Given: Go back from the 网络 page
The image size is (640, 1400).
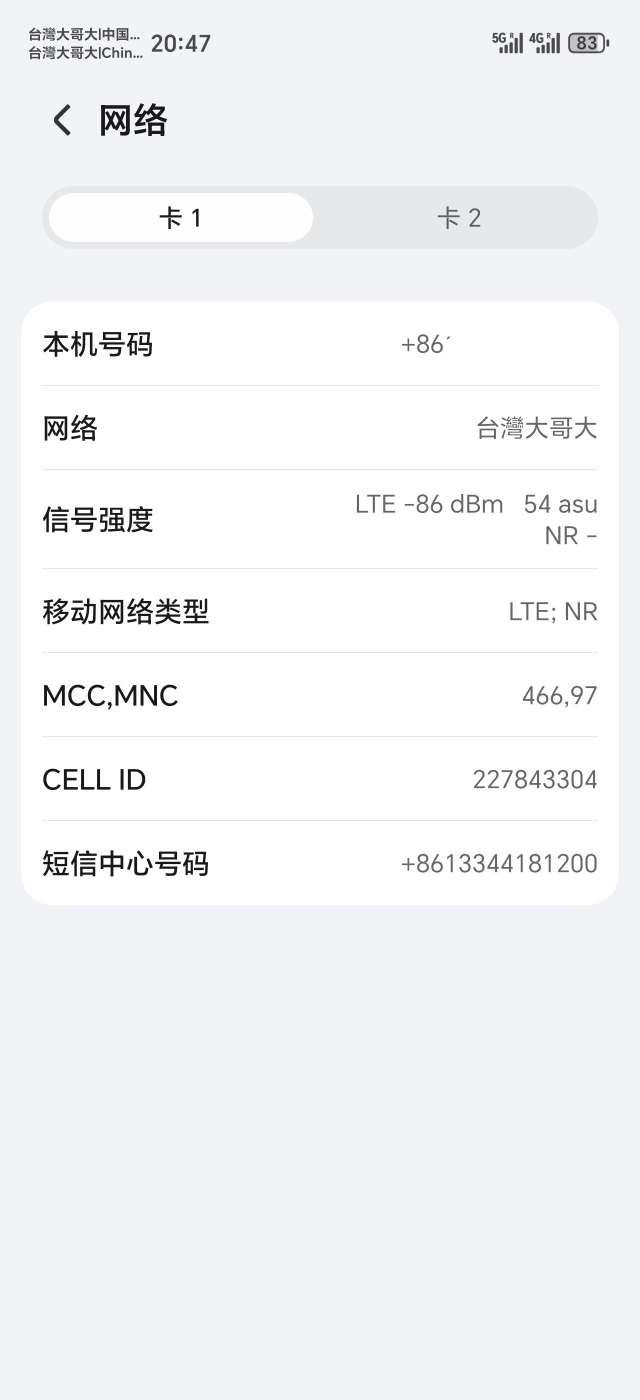Looking at the screenshot, I should pos(62,121).
